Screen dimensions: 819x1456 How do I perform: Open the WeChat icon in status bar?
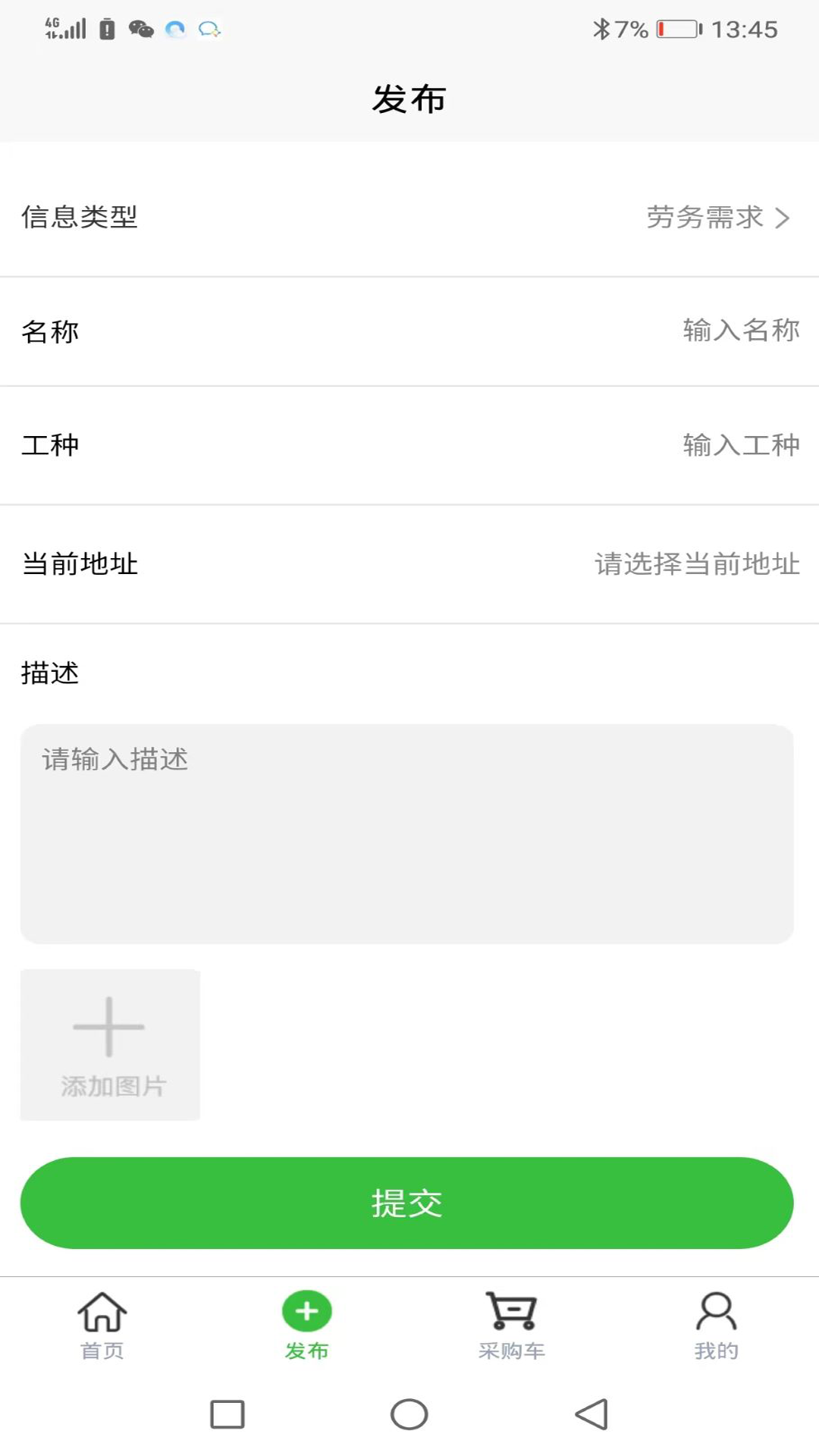point(140,29)
